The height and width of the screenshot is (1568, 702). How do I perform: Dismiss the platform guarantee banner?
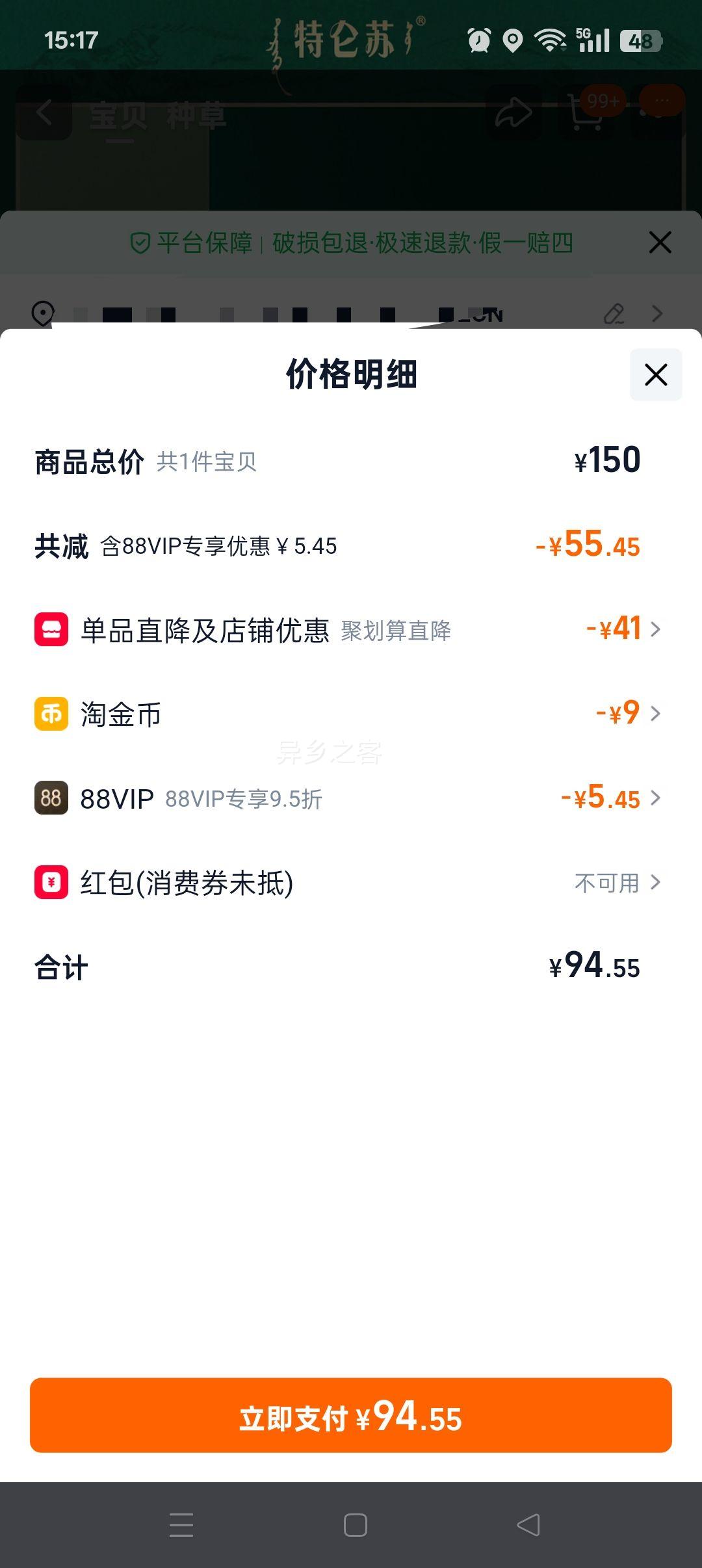click(x=660, y=242)
